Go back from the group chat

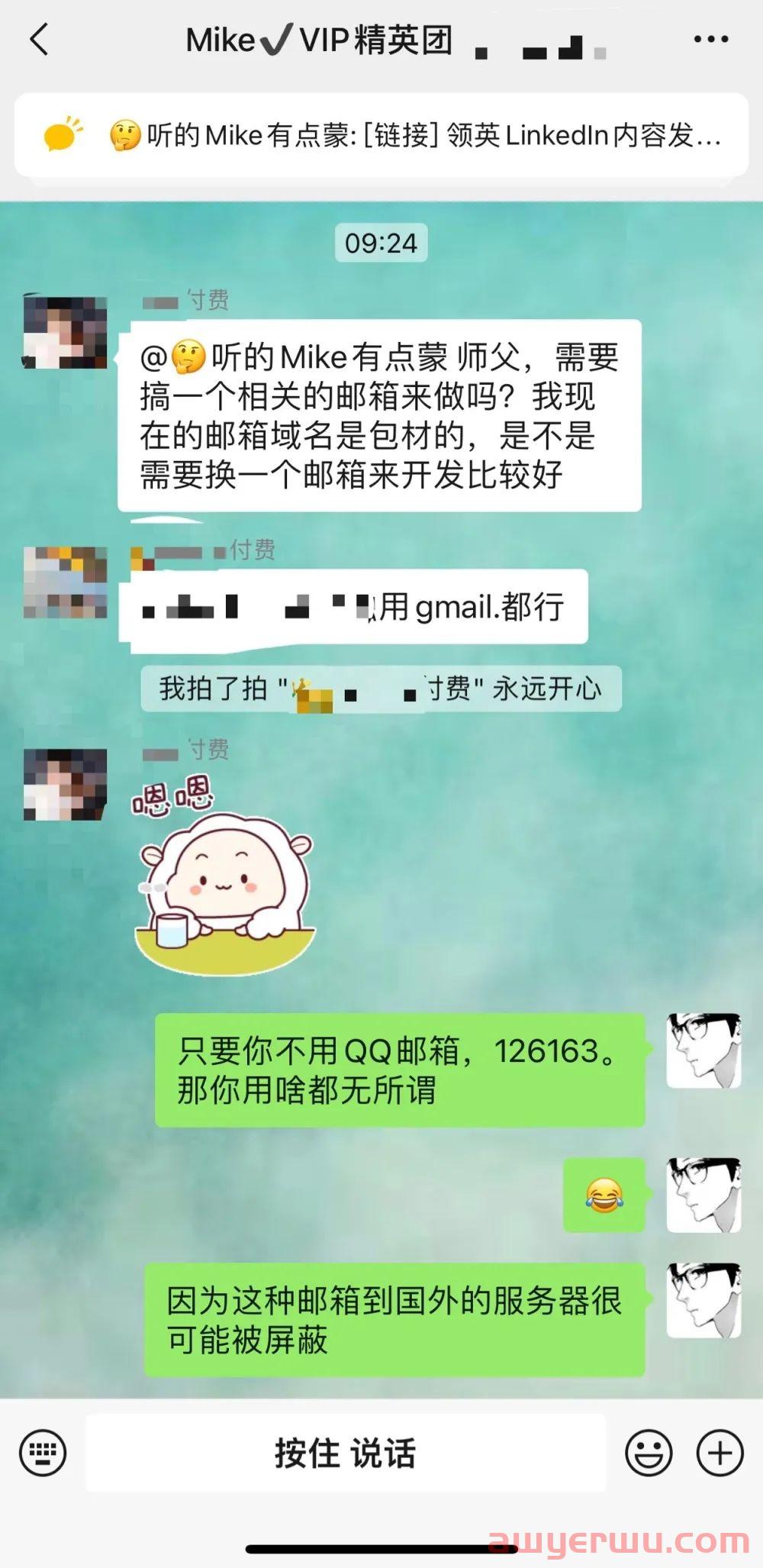40,40
